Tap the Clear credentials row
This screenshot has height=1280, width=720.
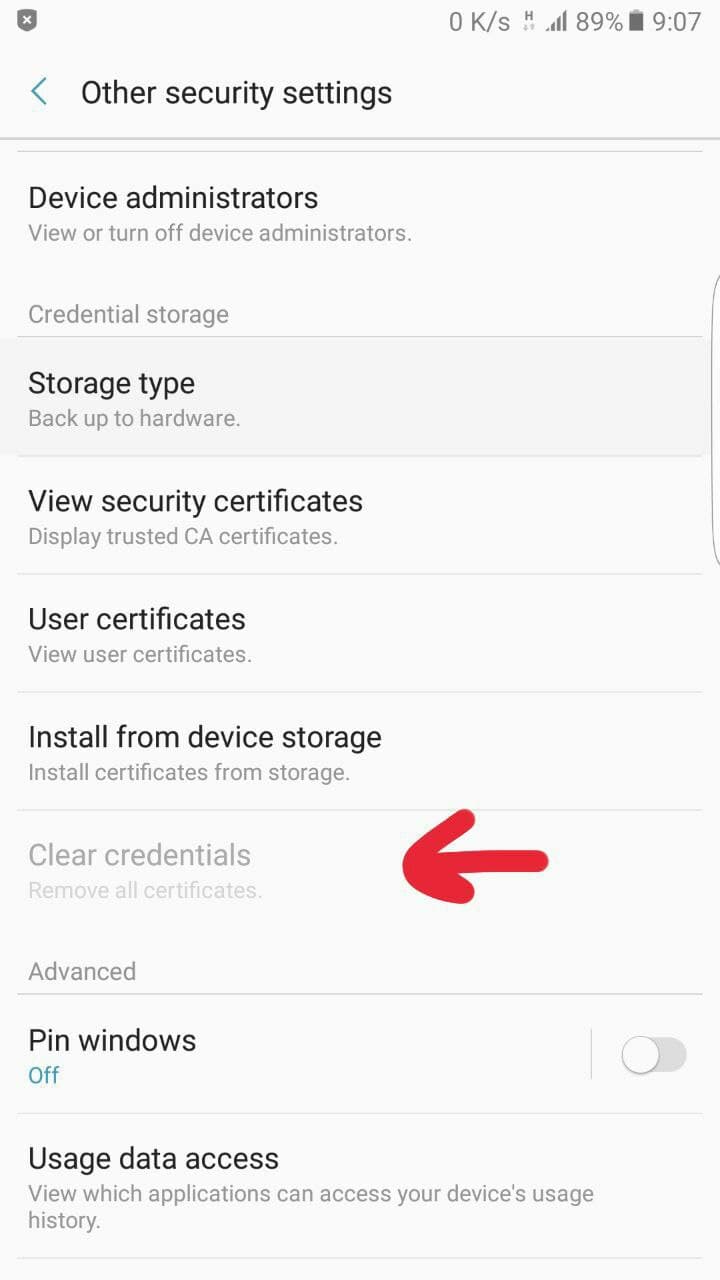pyautogui.click(x=360, y=870)
